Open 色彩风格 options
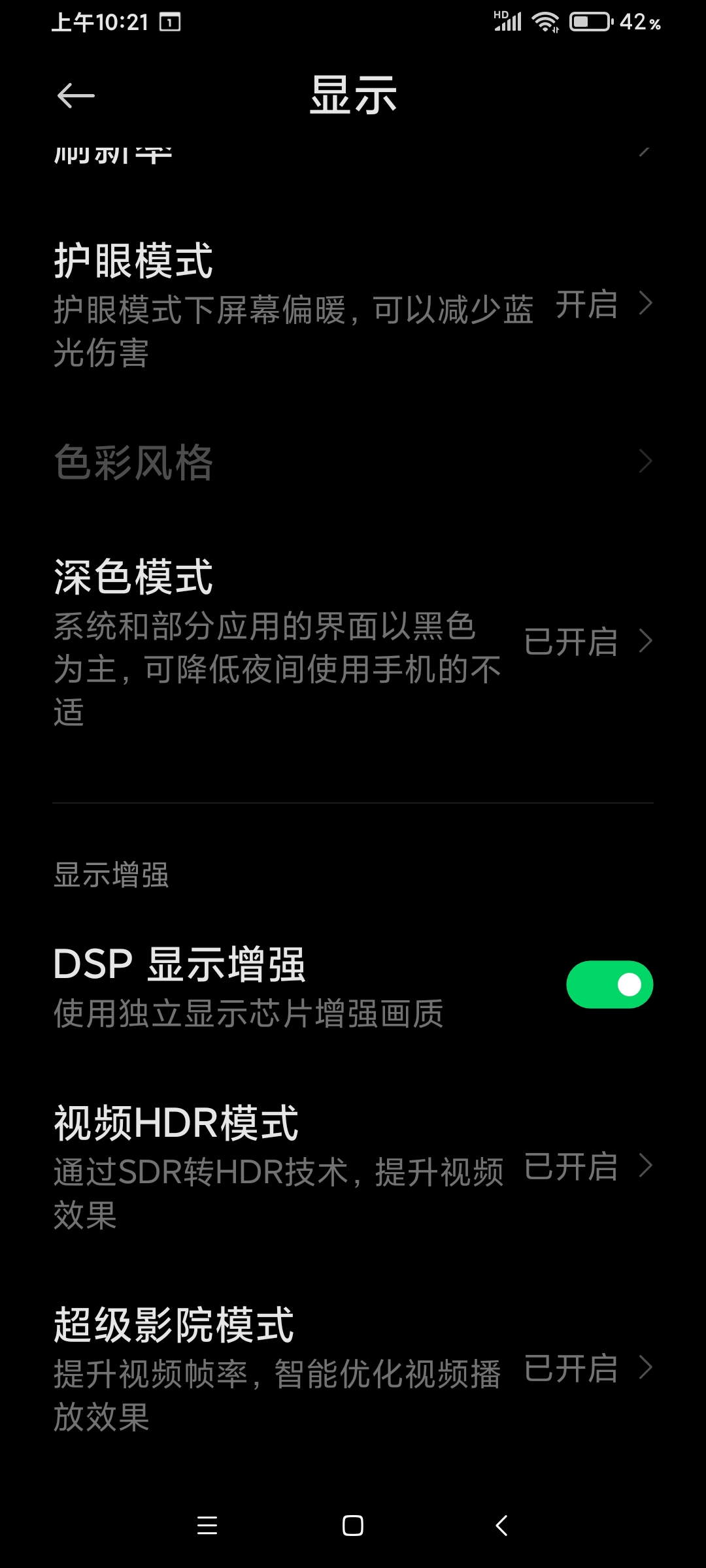The height and width of the screenshot is (1568, 706). pyautogui.click(x=353, y=462)
